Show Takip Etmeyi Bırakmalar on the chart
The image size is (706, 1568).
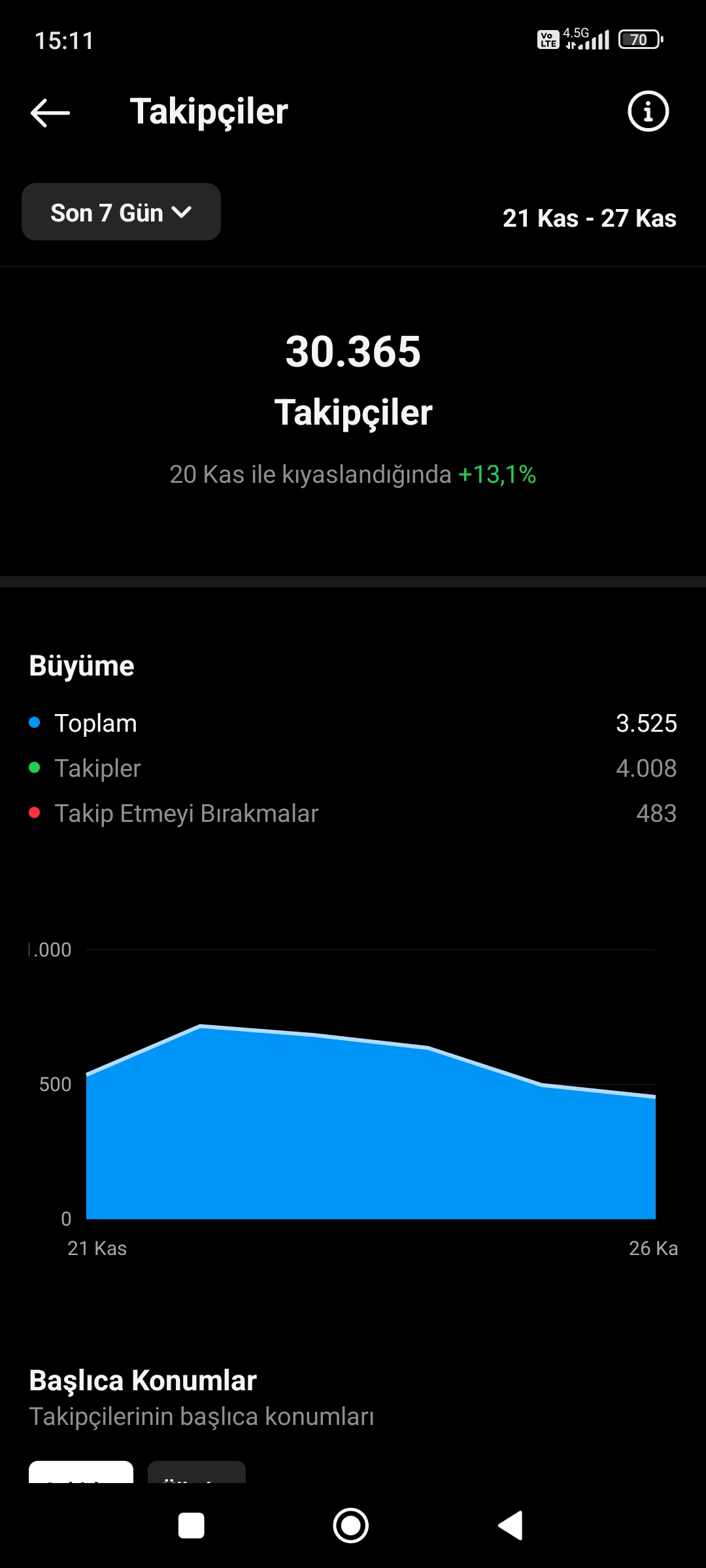(x=353, y=813)
